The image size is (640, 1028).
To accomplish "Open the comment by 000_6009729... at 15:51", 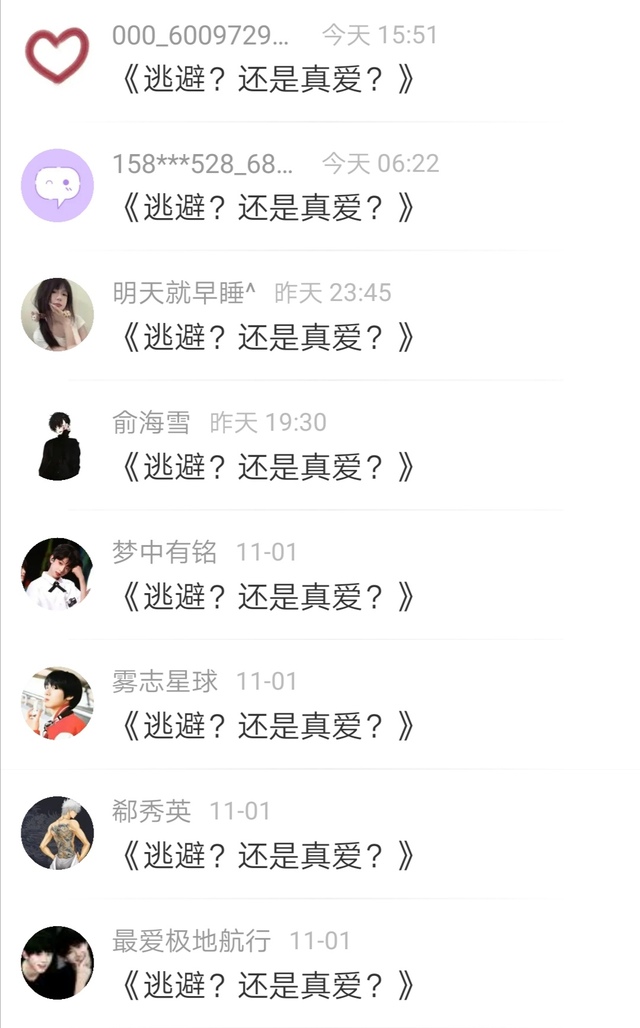I will pyautogui.click(x=266, y=80).
